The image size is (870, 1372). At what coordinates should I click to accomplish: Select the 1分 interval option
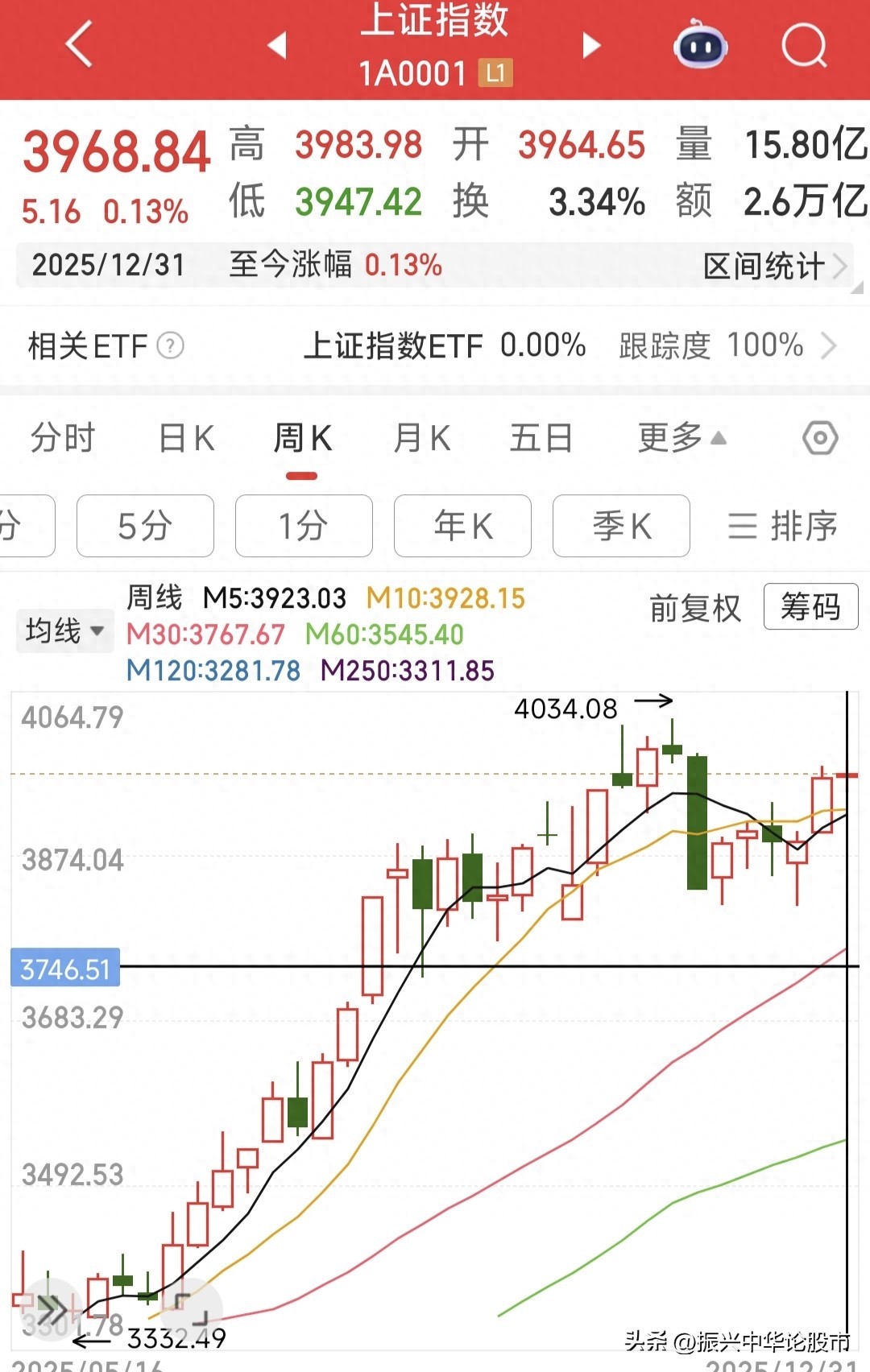click(x=304, y=527)
